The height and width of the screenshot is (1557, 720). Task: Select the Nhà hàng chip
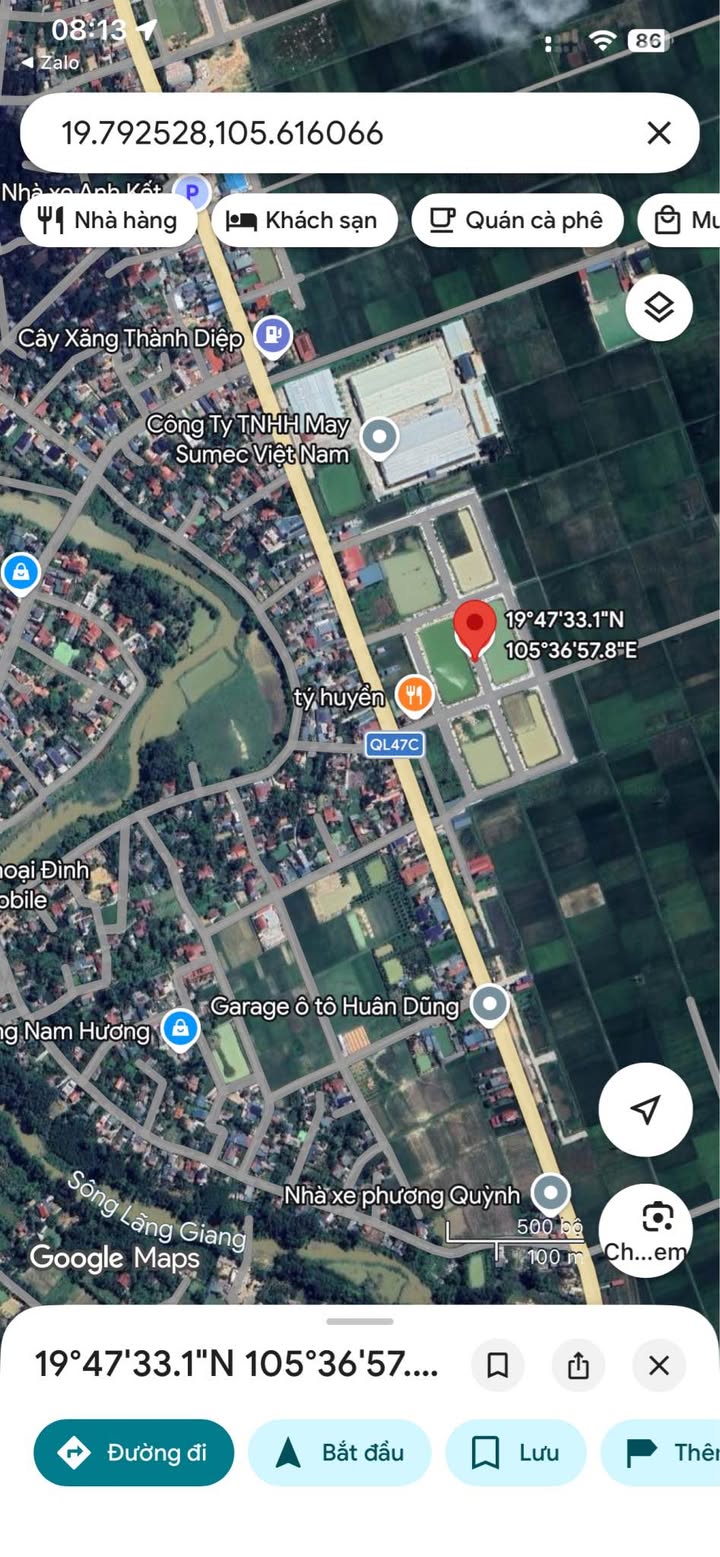[x=108, y=220]
